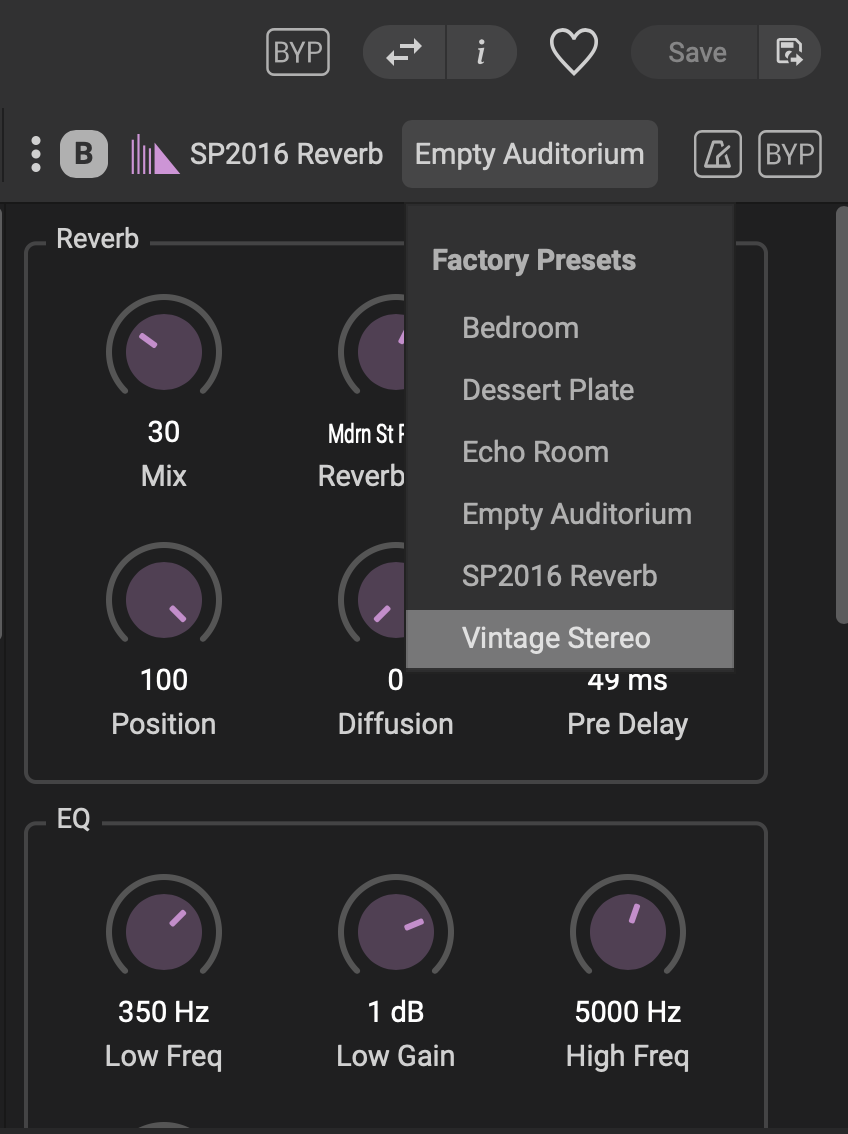This screenshot has width=848, height=1134.
Task: Tap the Mix knob
Action: tap(163, 351)
